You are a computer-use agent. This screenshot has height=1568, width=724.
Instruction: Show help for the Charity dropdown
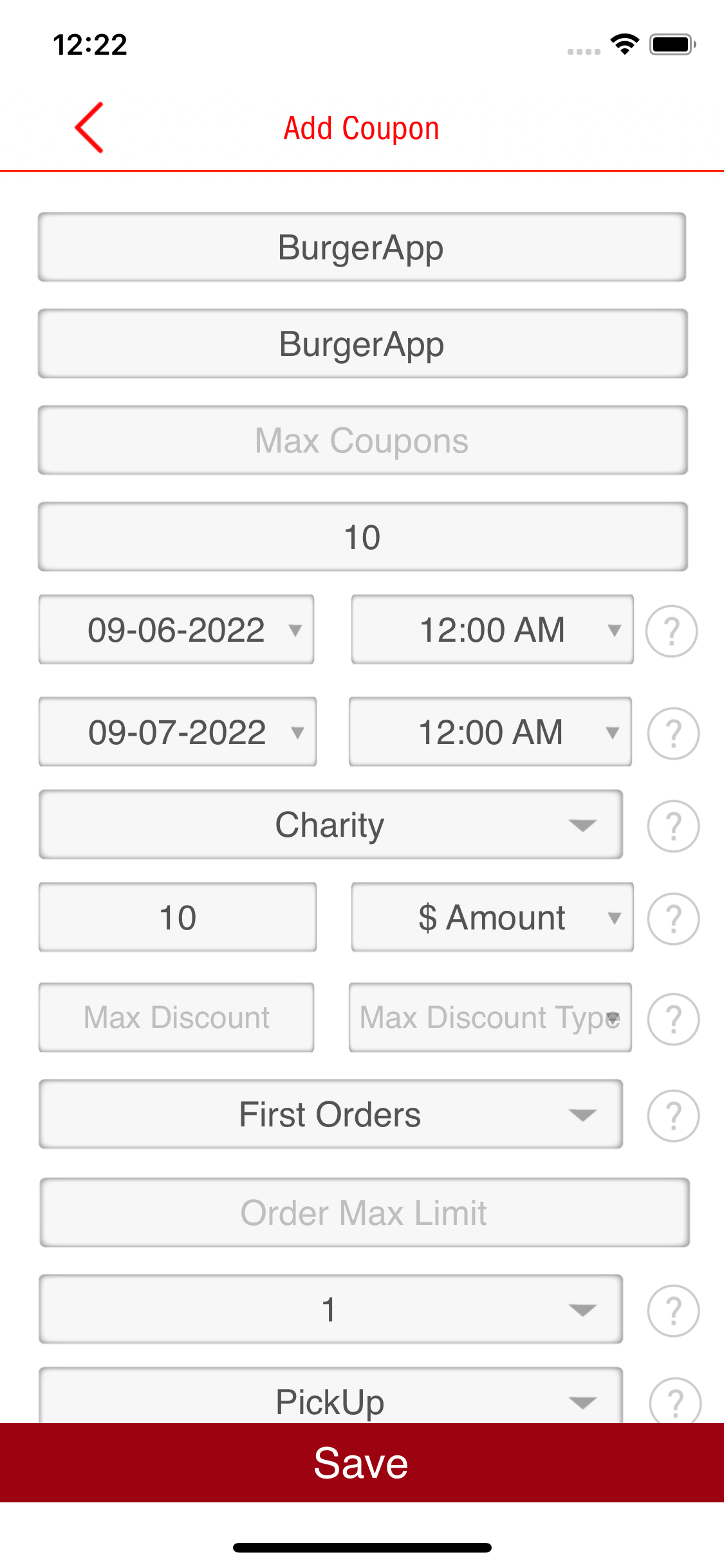[x=673, y=826]
